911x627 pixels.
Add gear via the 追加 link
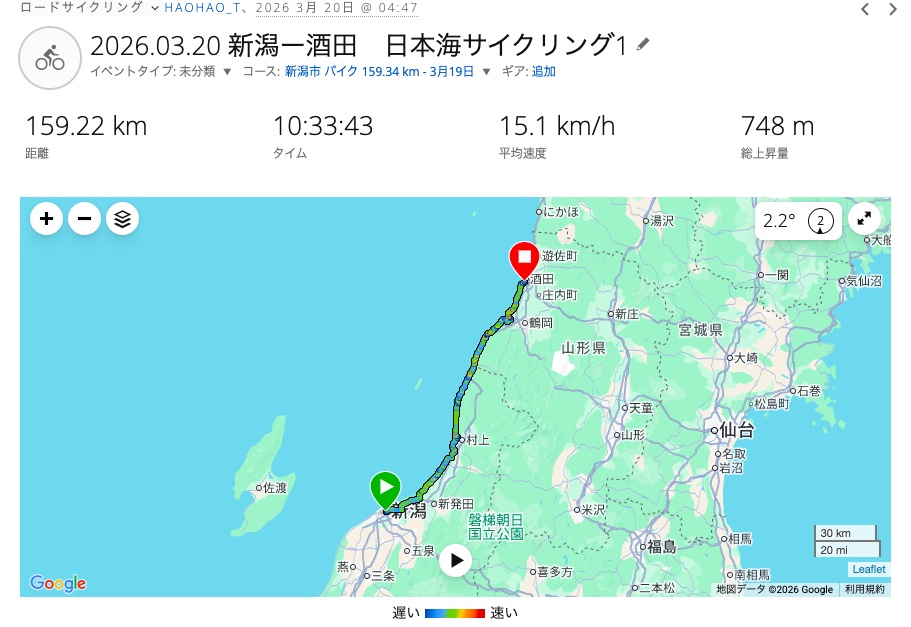click(544, 71)
